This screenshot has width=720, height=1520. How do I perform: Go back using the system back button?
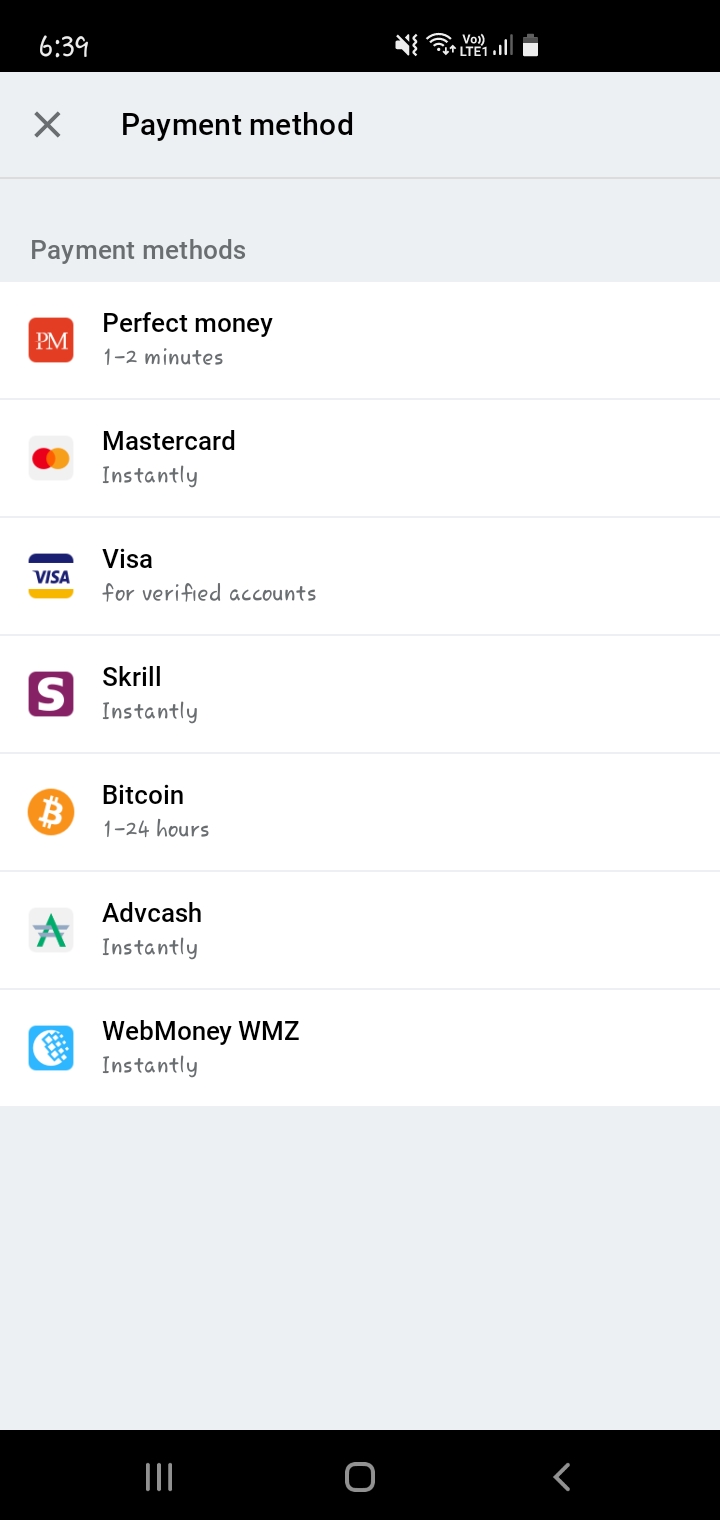tap(562, 1476)
